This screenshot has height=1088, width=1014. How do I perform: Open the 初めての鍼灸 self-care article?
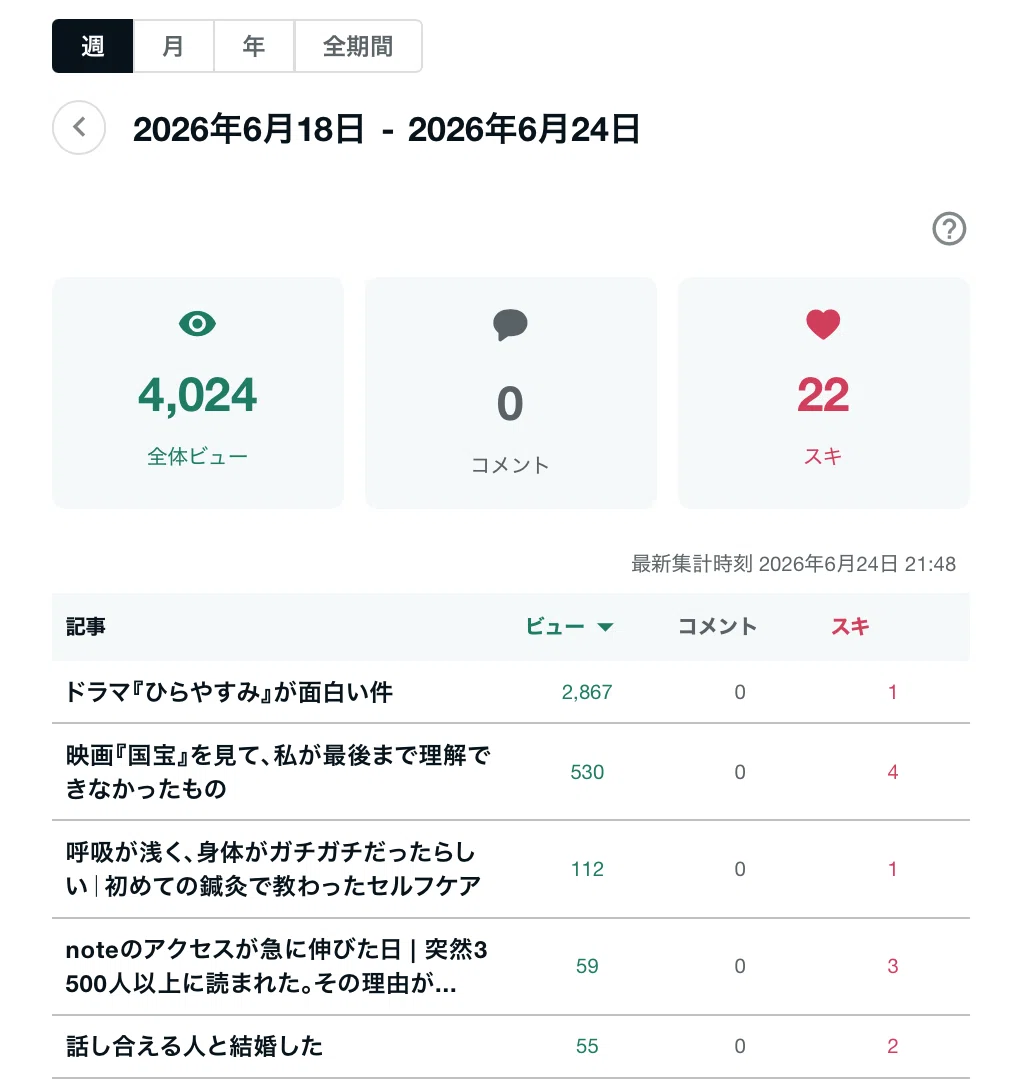[273, 869]
